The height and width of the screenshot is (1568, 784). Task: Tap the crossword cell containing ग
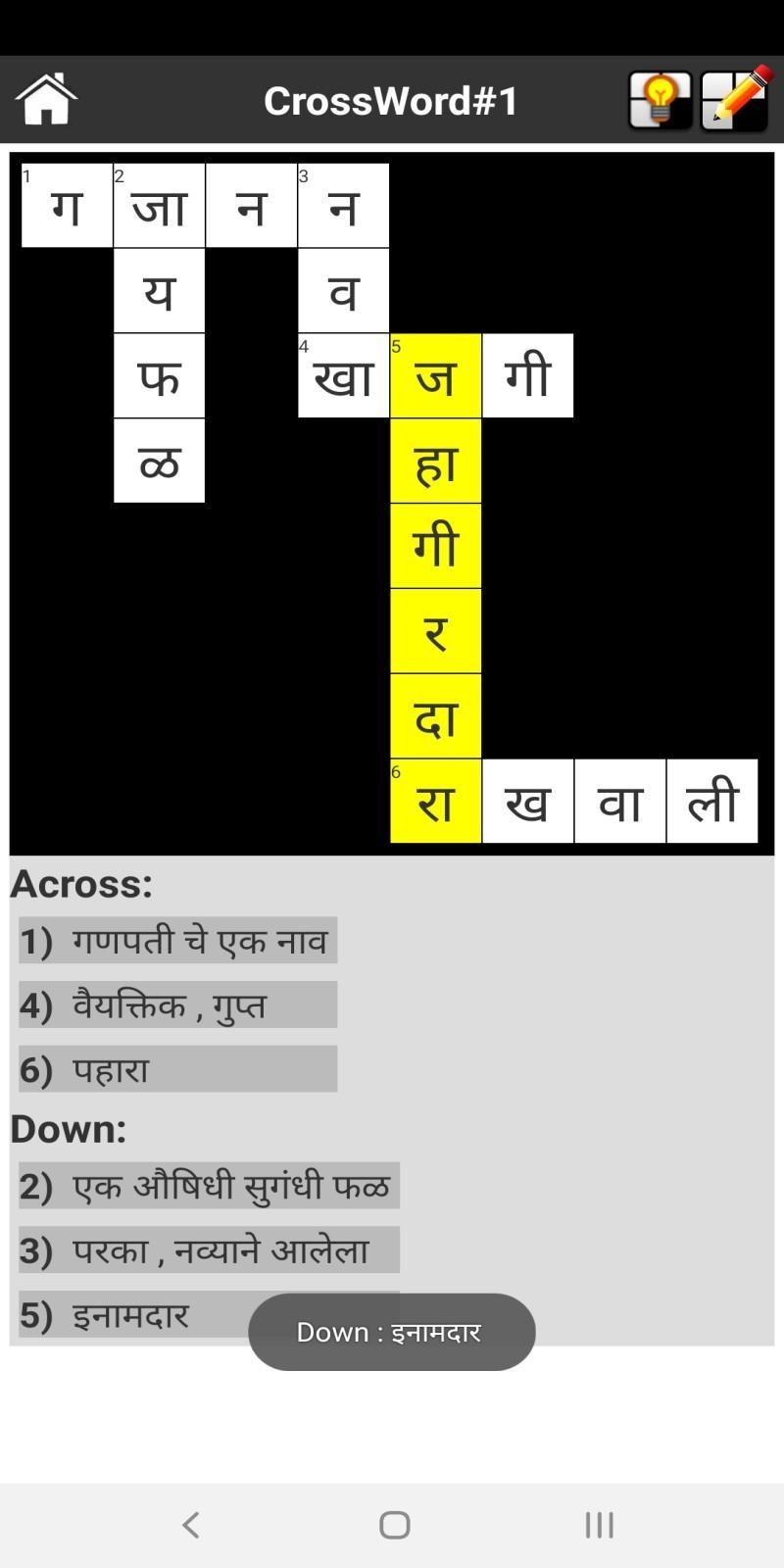66,205
